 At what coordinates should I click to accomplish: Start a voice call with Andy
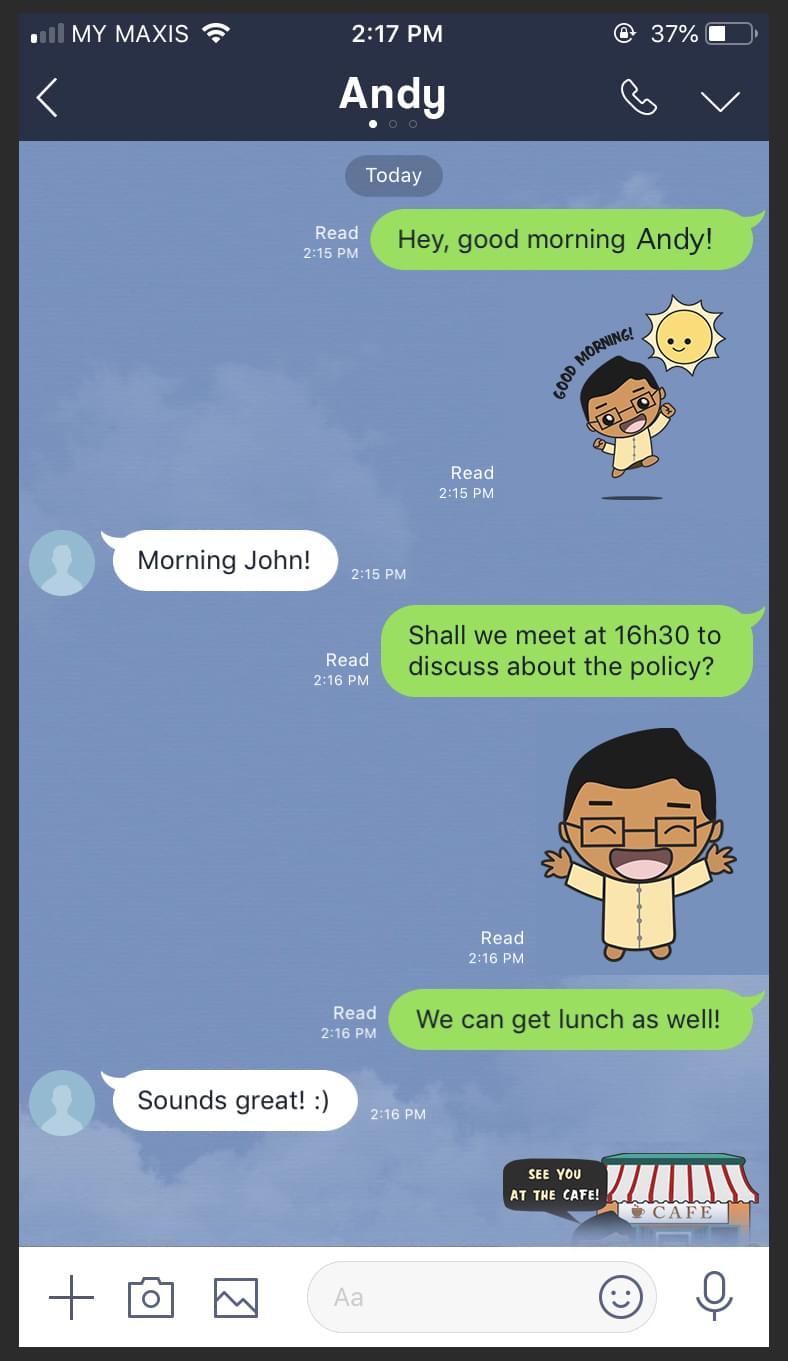(638, 98)
